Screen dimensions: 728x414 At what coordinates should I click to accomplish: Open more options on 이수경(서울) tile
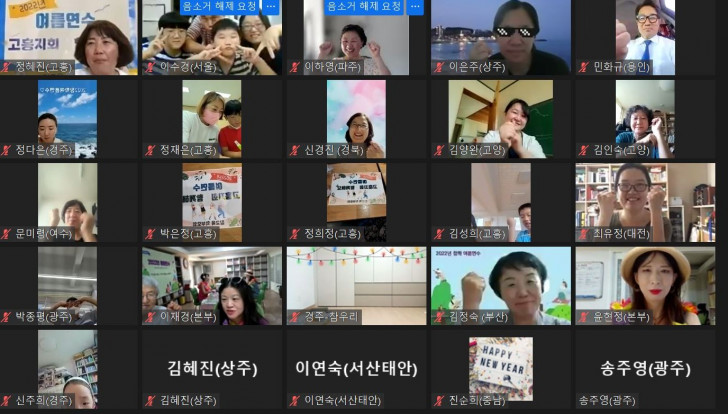tap(270, 7)
